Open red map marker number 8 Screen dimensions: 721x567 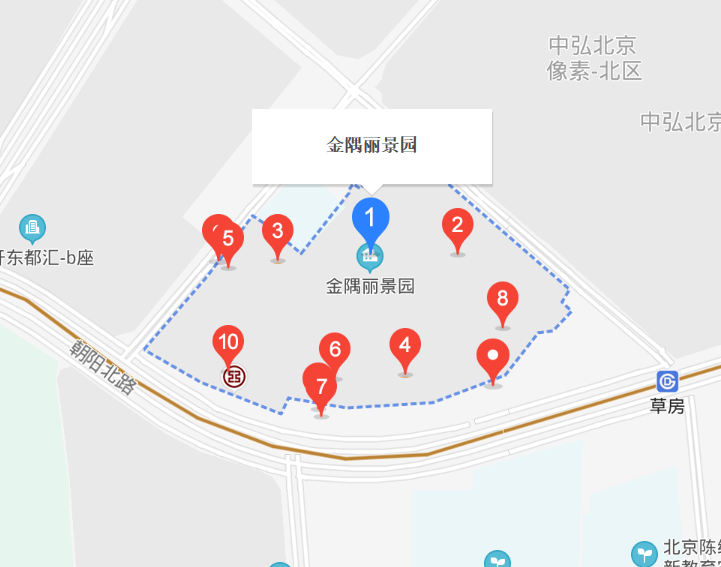coord(502,299)
